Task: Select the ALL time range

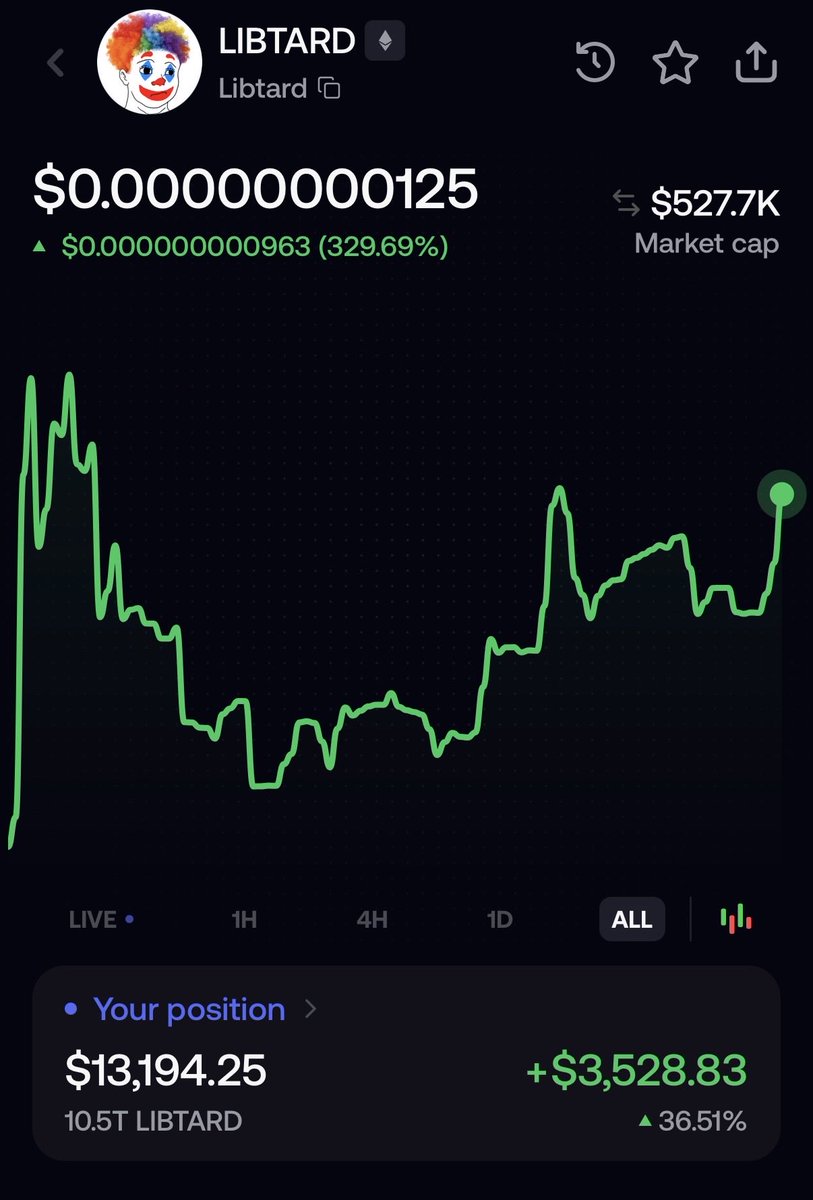Action: pos(632,919)
